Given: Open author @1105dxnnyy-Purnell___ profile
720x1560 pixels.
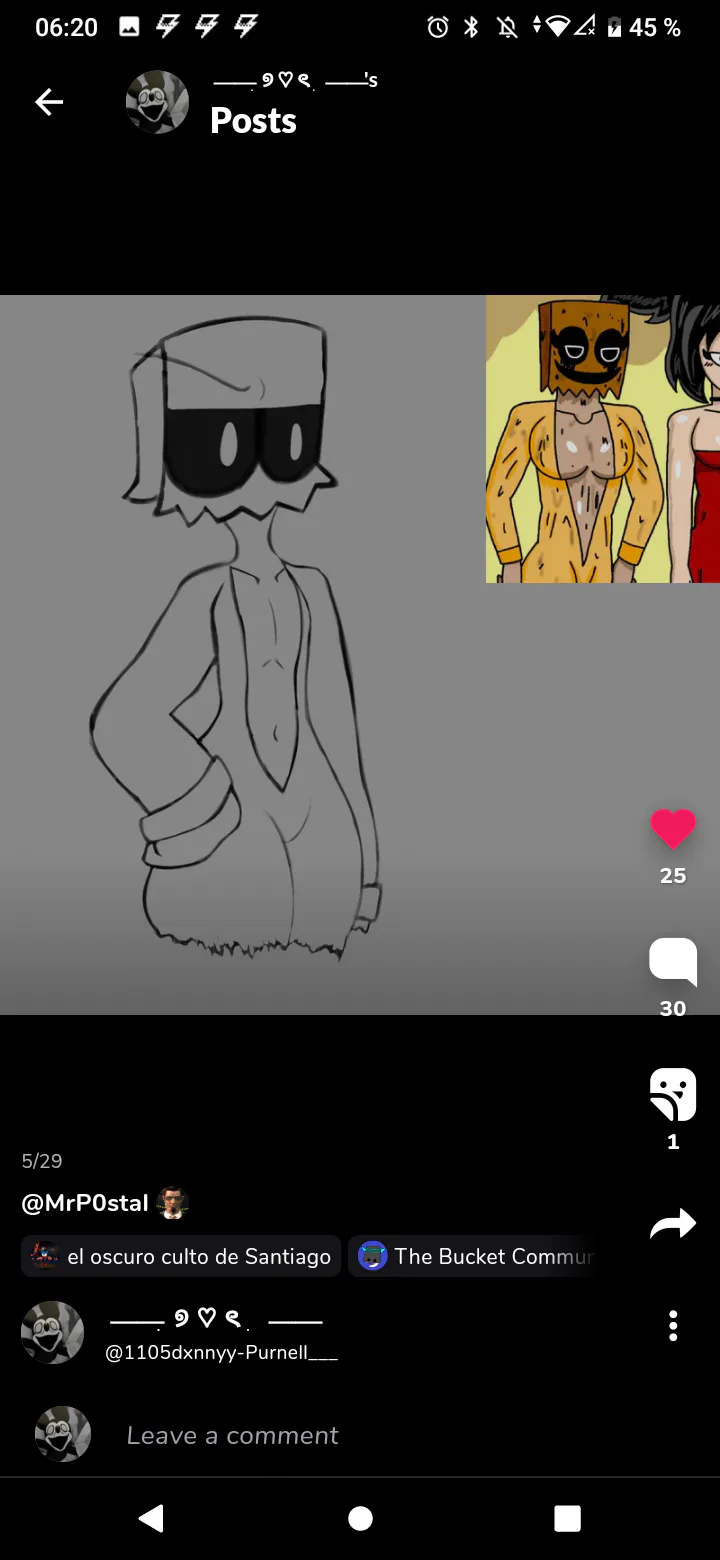Looking at the screenshot, I should point(221,1354).
